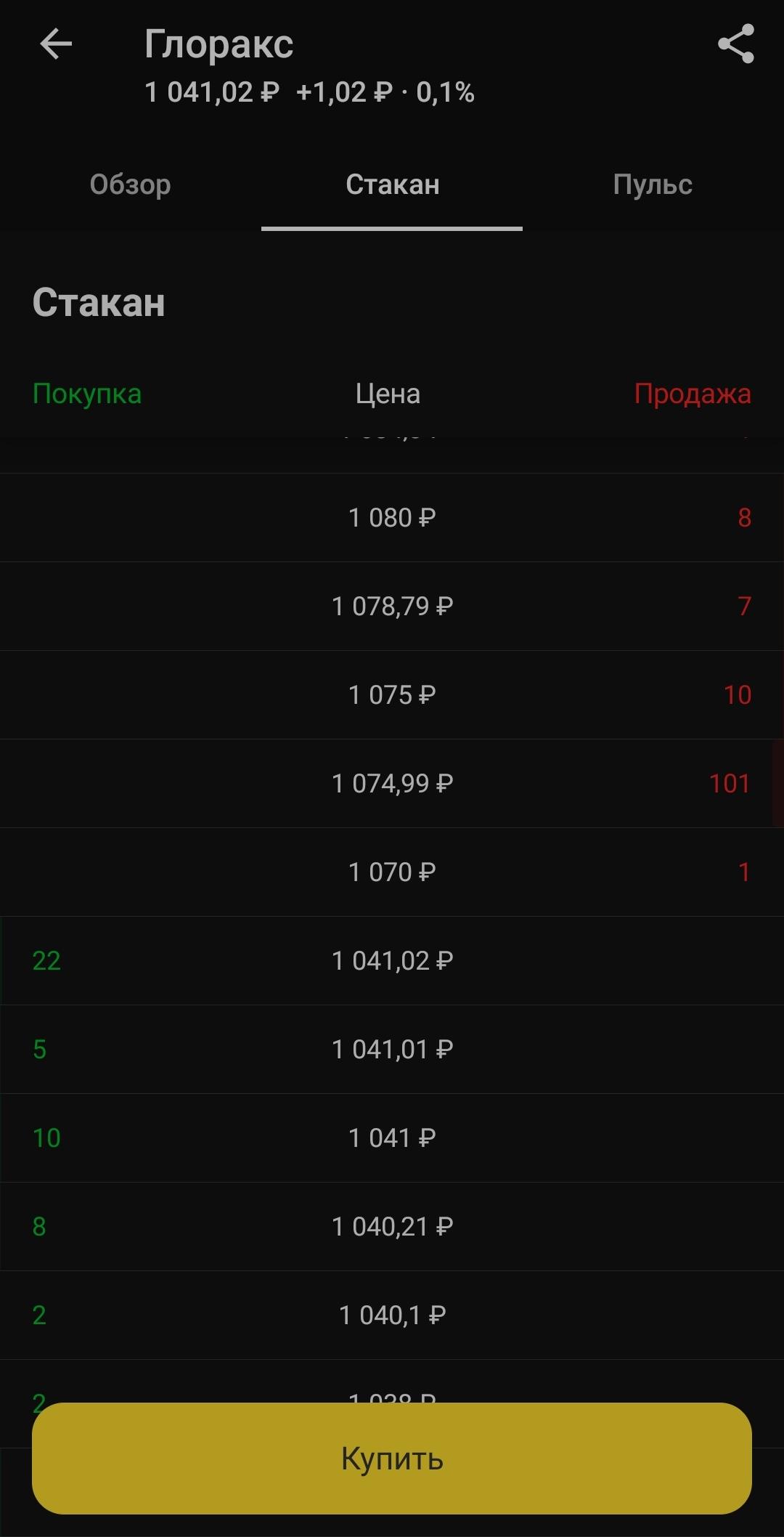784x1537 pixels.
Task: Choose the 1 078,79 ₽ sell price row
Action: (392, 607)
